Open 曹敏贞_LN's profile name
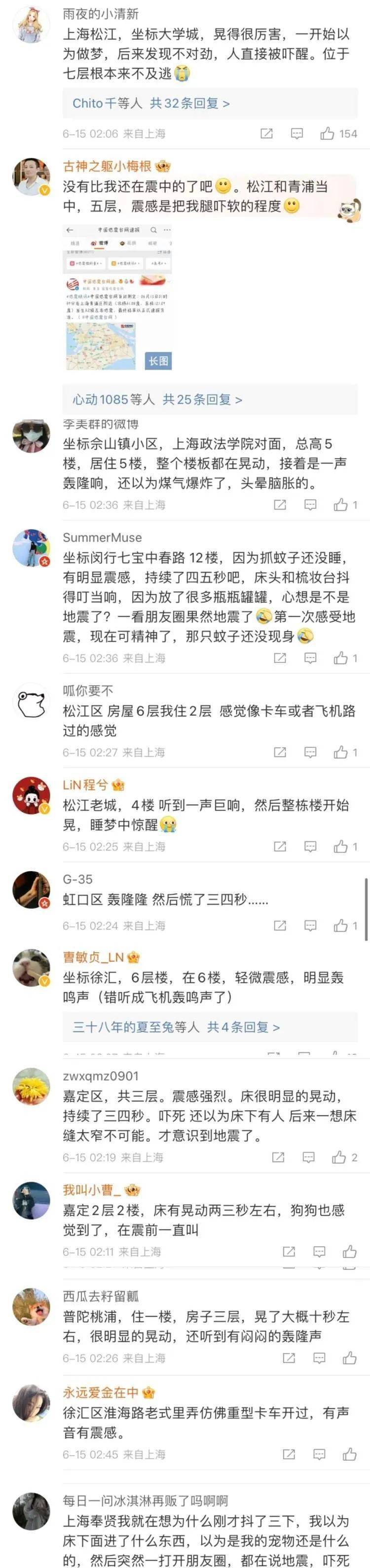The height and width of the screenshot is (1568, 370). tap(93, 957)
